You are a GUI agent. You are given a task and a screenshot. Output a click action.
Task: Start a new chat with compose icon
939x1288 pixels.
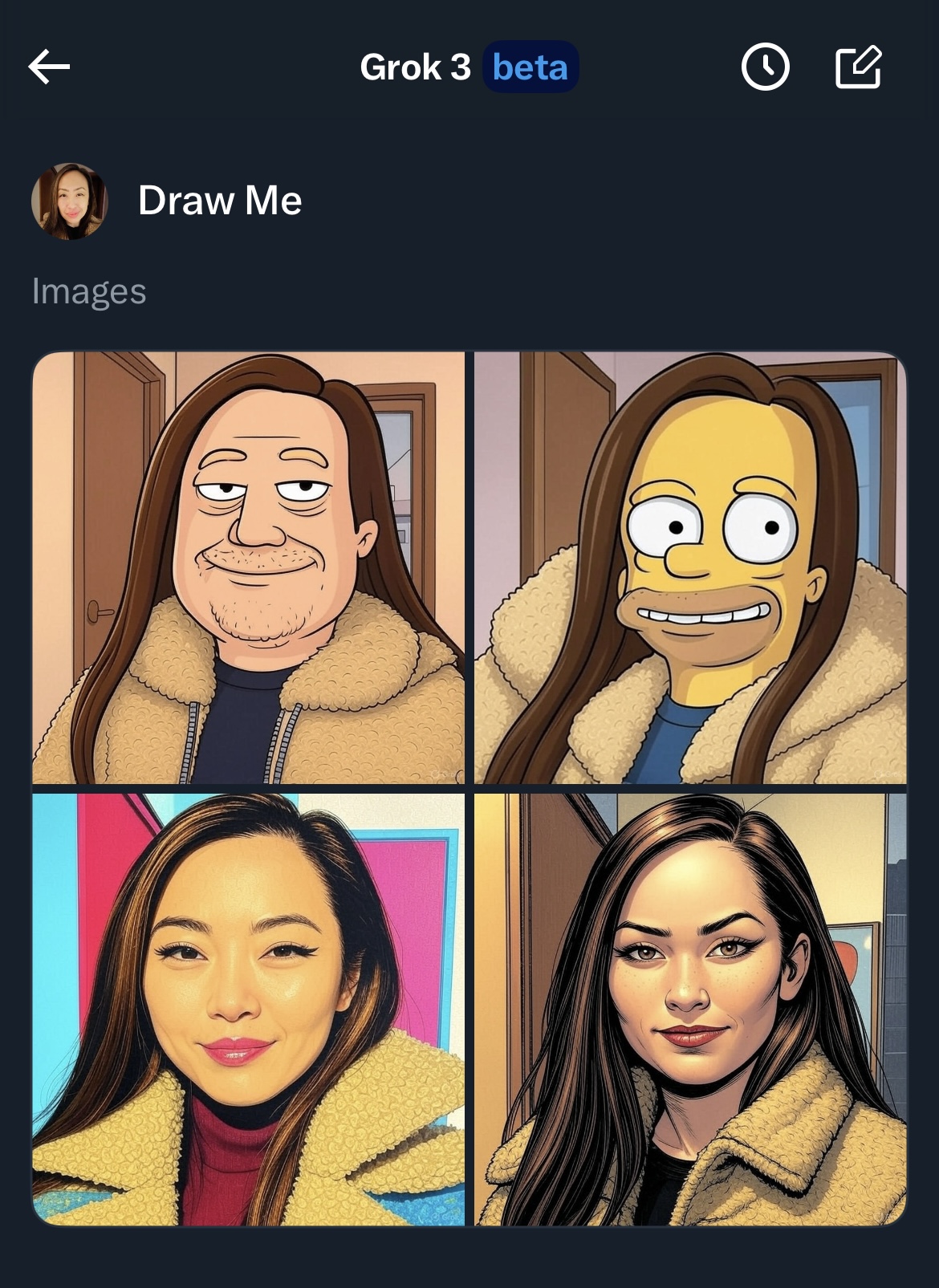click(x=858, y=67)
